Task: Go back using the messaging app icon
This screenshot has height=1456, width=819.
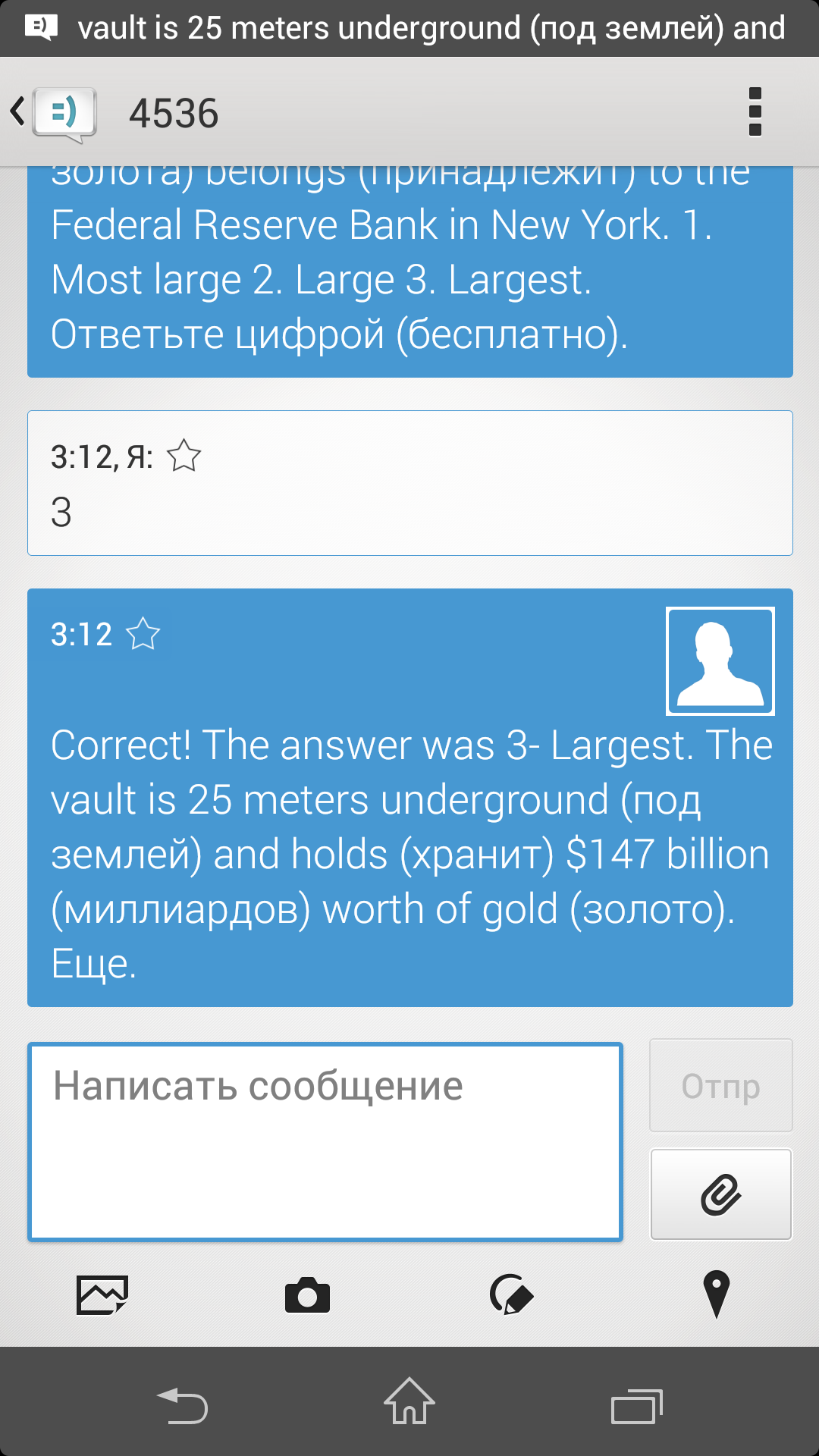Action: coord(53,113)
